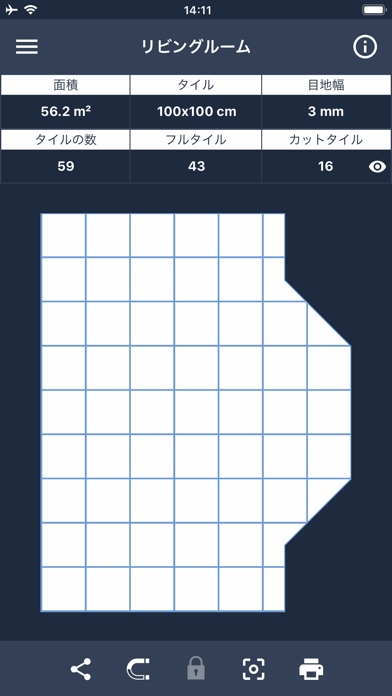Open the 56.2 m² area value
The height and width of the screenshot is (696, 392).
[x=66, y=111]
